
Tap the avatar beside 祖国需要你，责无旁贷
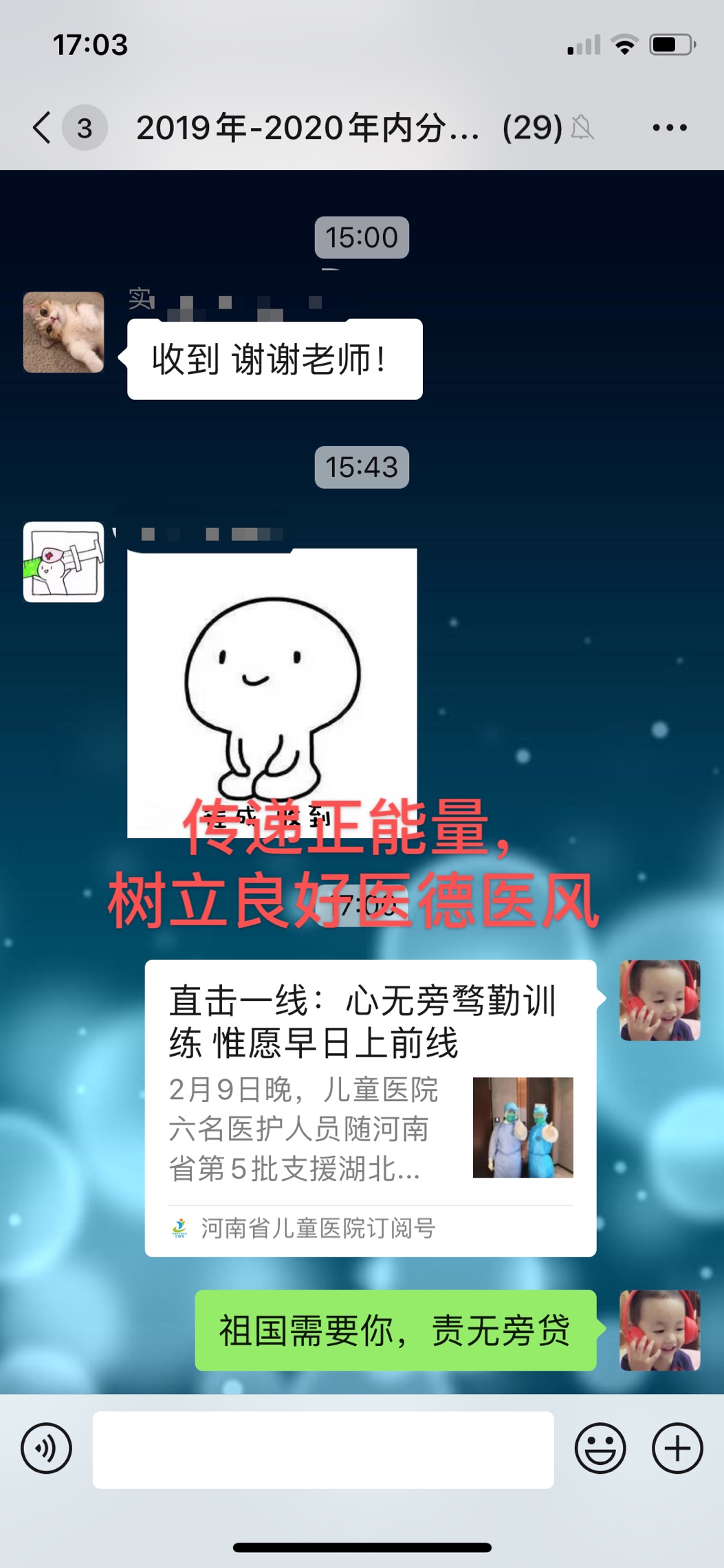tap(659, 1330)
